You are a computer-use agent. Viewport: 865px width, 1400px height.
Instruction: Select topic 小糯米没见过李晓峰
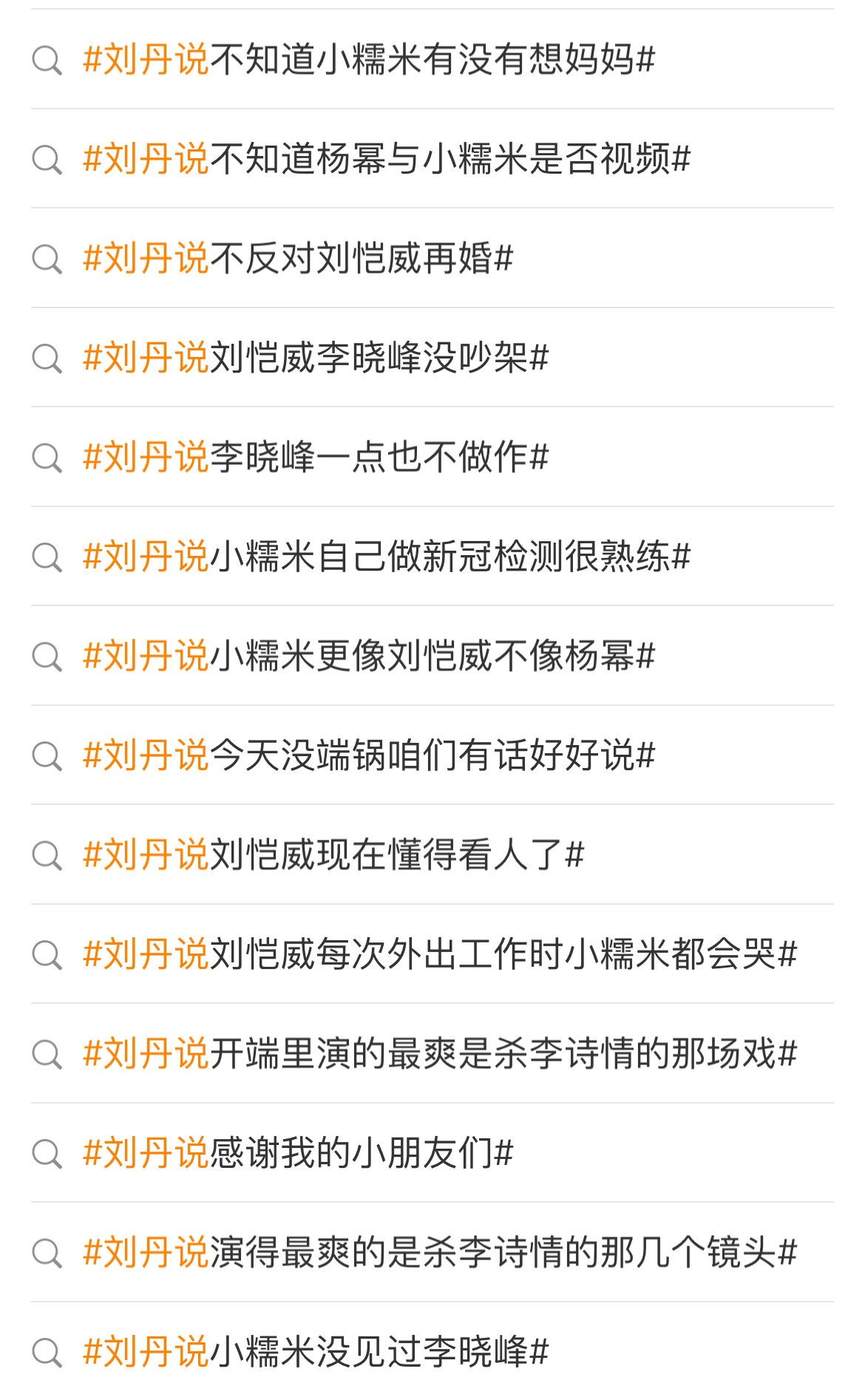[432, 1351]
